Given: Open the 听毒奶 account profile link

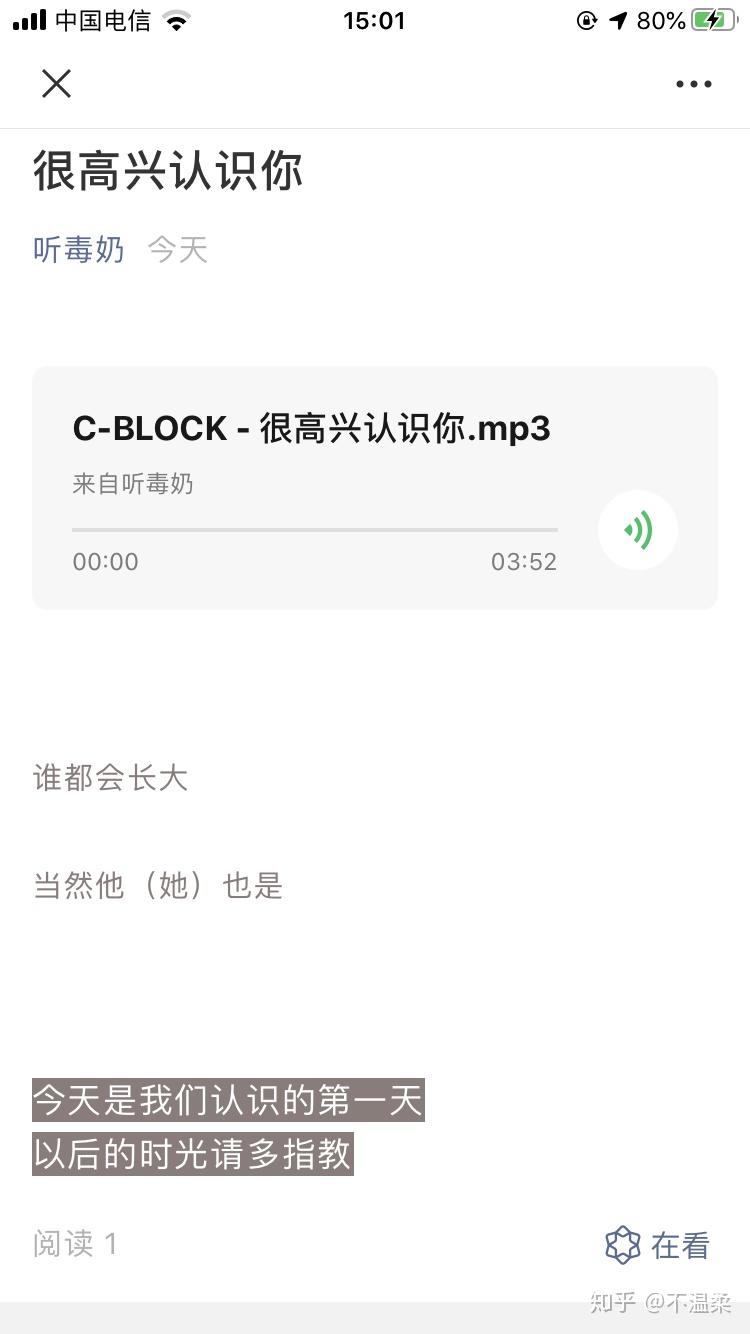Looking at the screenshot, I should [79, 249].
